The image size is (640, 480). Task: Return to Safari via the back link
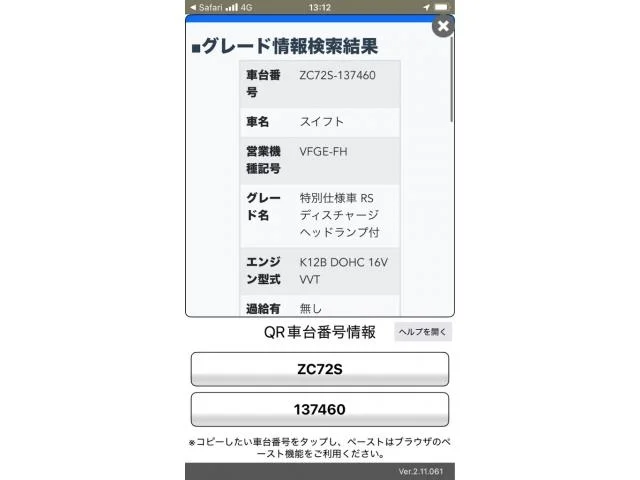pyautogui.click(x=207, y=7)
